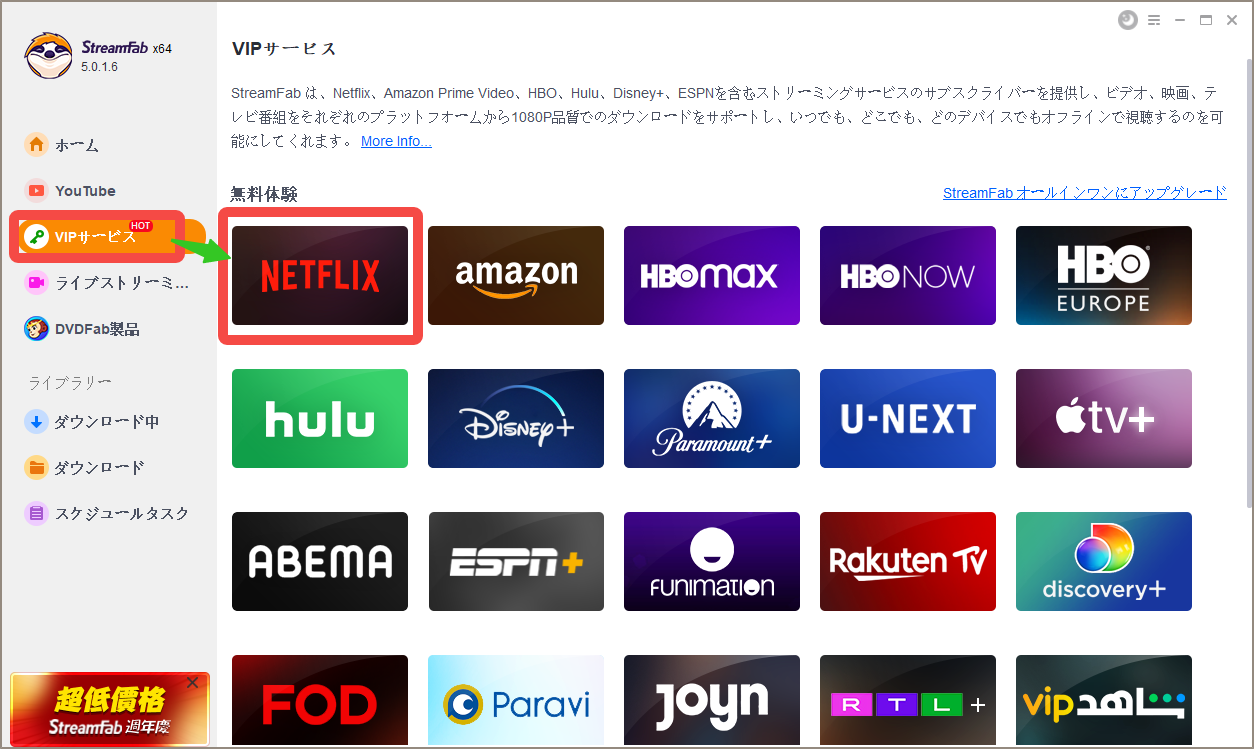Select the Apple TV+ tile
This screenshot has height=749, width=1254.
[x=1104, y=418]
